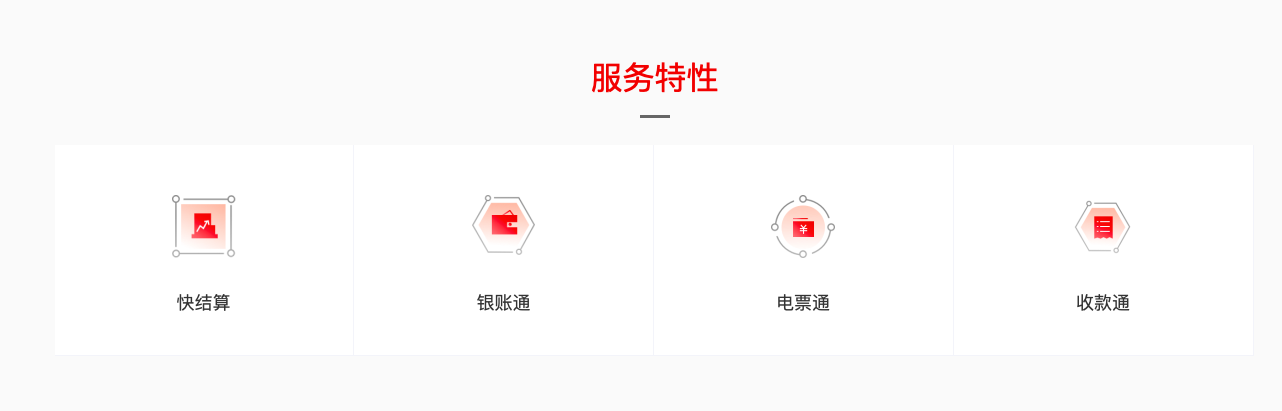The image size is (1282, 411).
Task: View the 电票通 service card
Action: click(x=803, y=250)
